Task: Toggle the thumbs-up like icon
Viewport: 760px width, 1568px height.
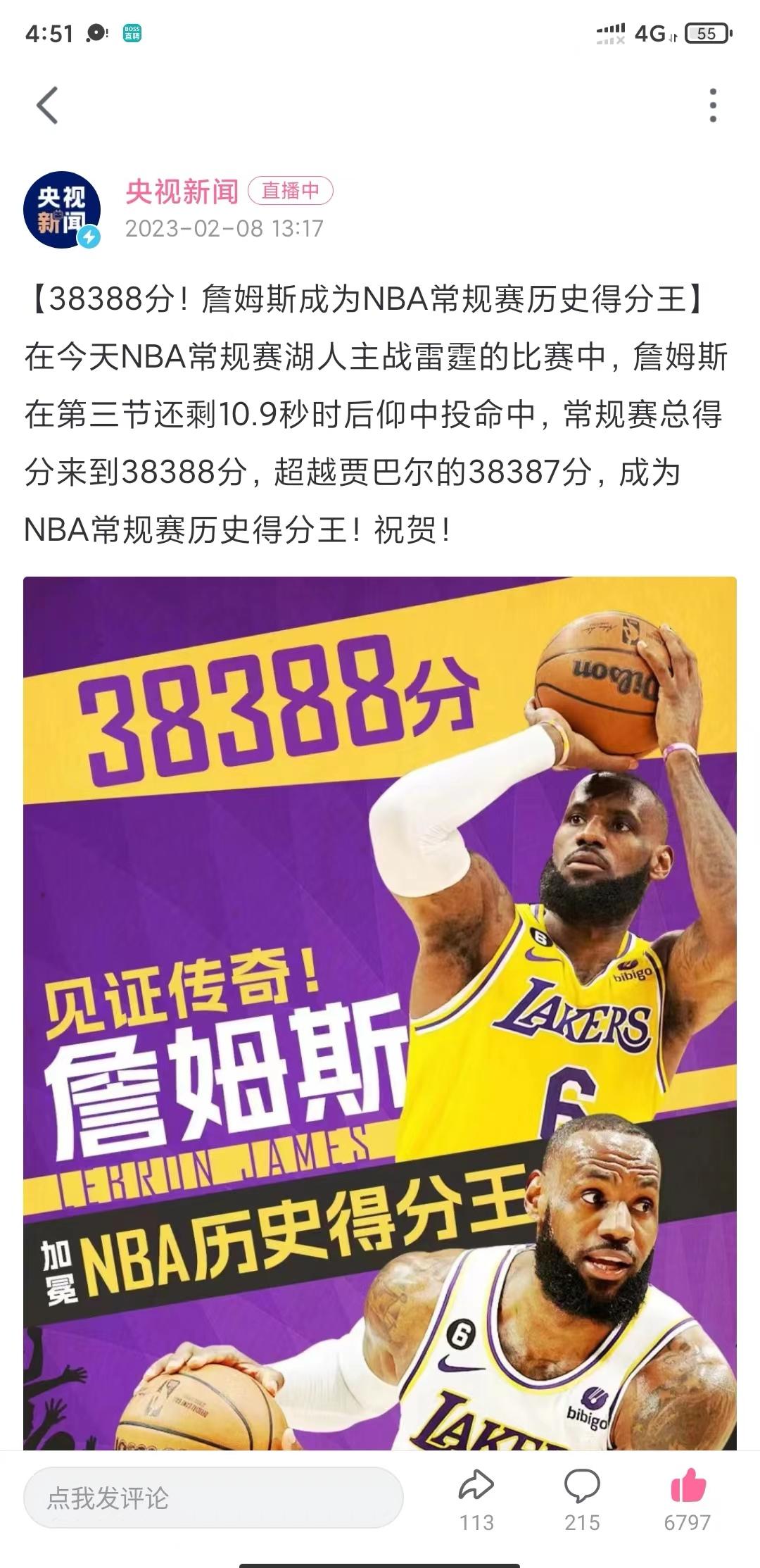Action: [688, 1486]
